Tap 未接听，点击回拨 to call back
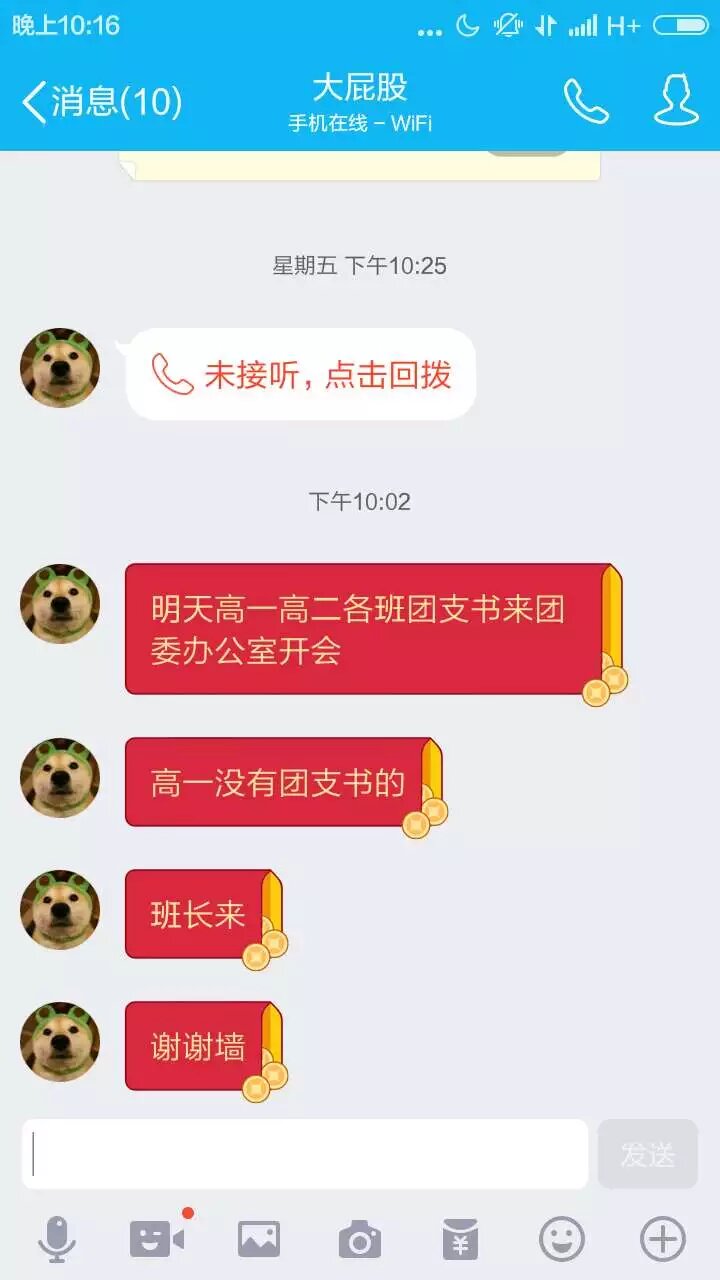This screenshot has width=720, height=1280. click(302, 375)
